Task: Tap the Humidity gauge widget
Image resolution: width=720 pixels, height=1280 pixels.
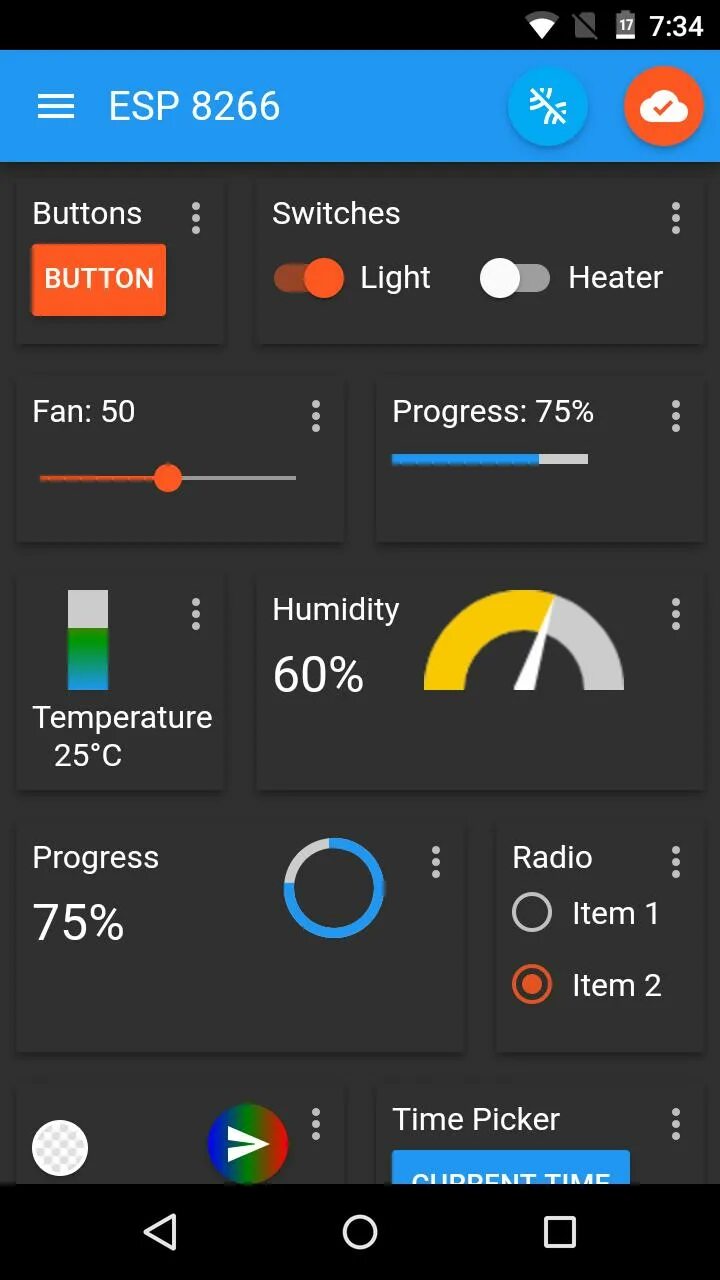Action: pos(525,645)
